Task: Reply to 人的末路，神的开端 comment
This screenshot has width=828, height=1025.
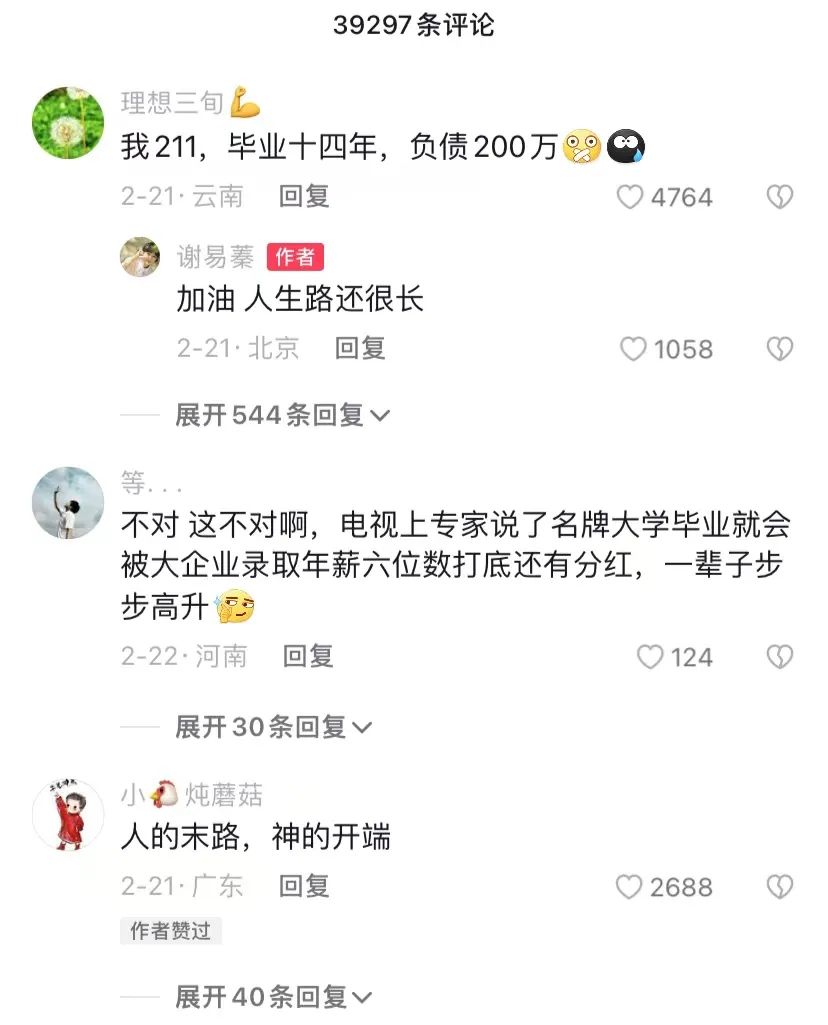Action: 304,886
